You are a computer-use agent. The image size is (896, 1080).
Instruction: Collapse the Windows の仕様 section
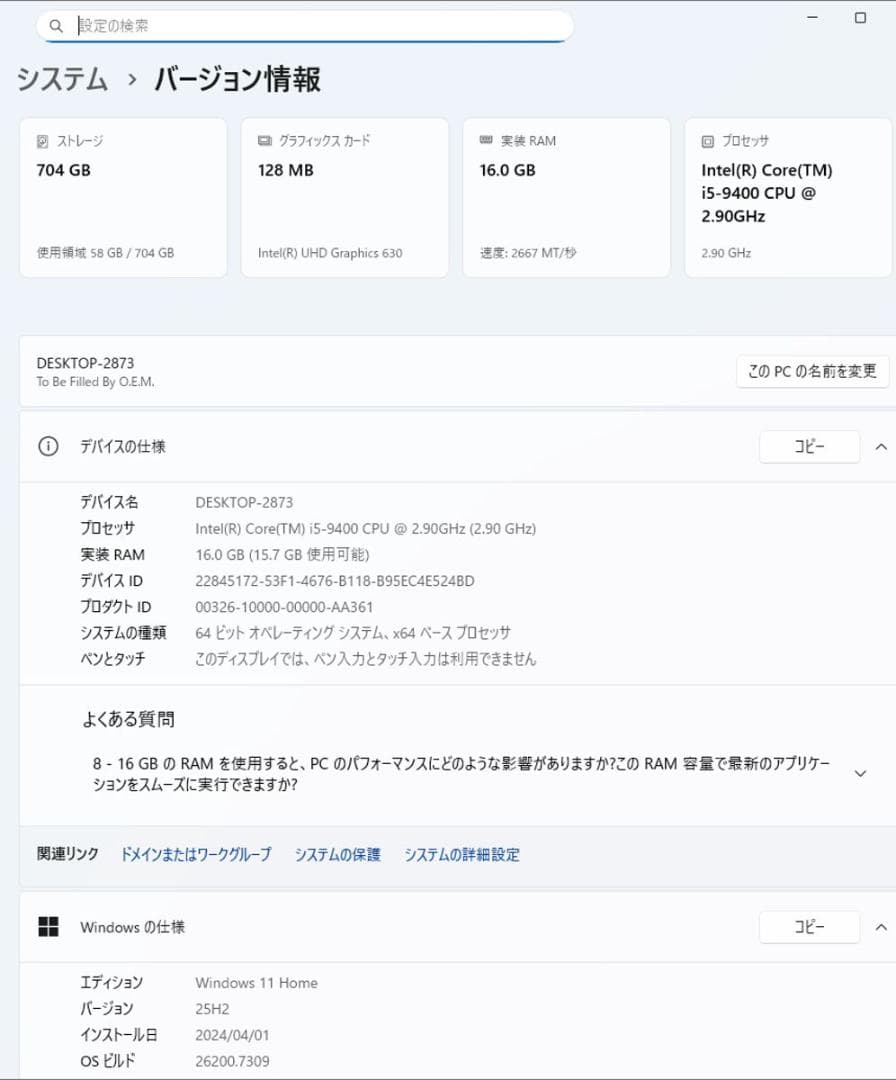[x=881, y=927]
